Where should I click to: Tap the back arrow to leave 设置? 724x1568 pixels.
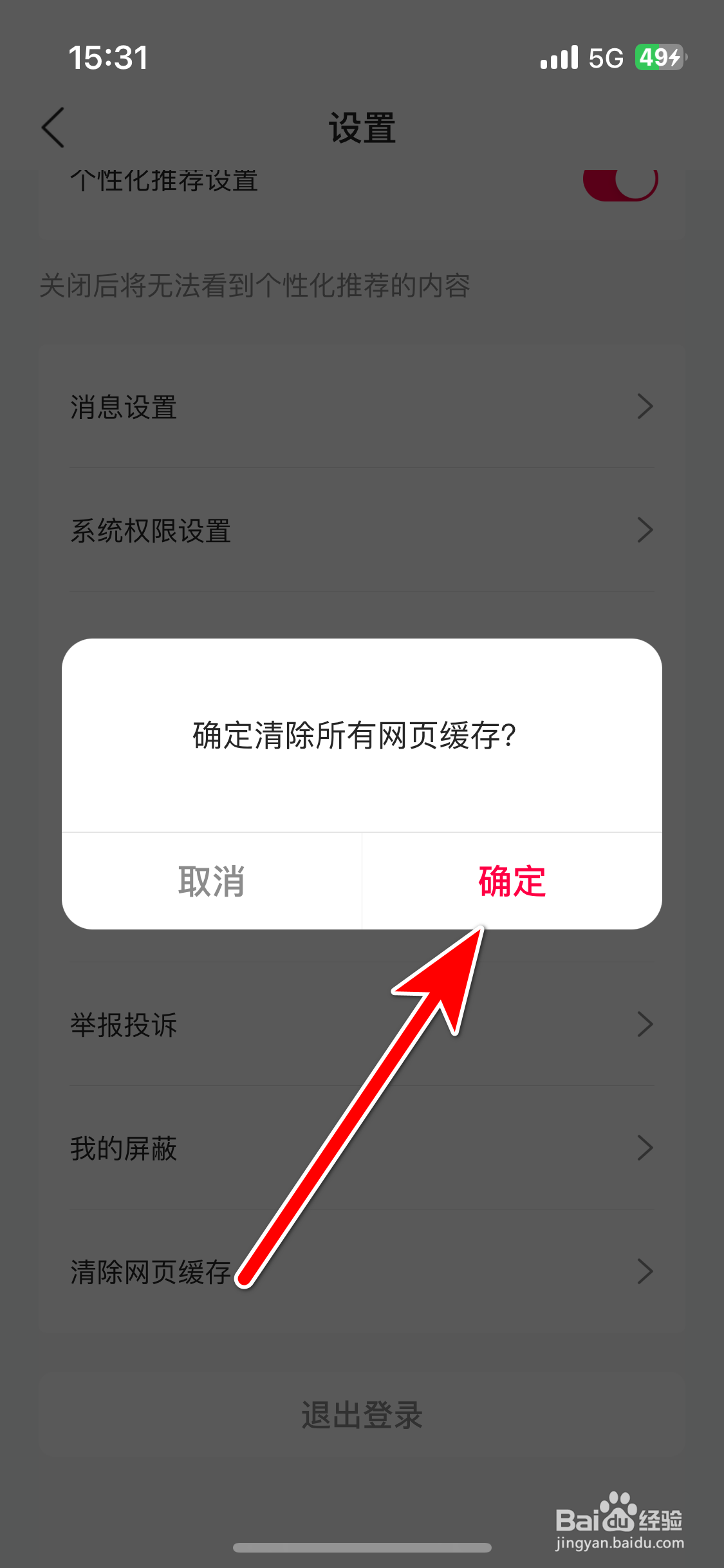click(x=53, y=127)
